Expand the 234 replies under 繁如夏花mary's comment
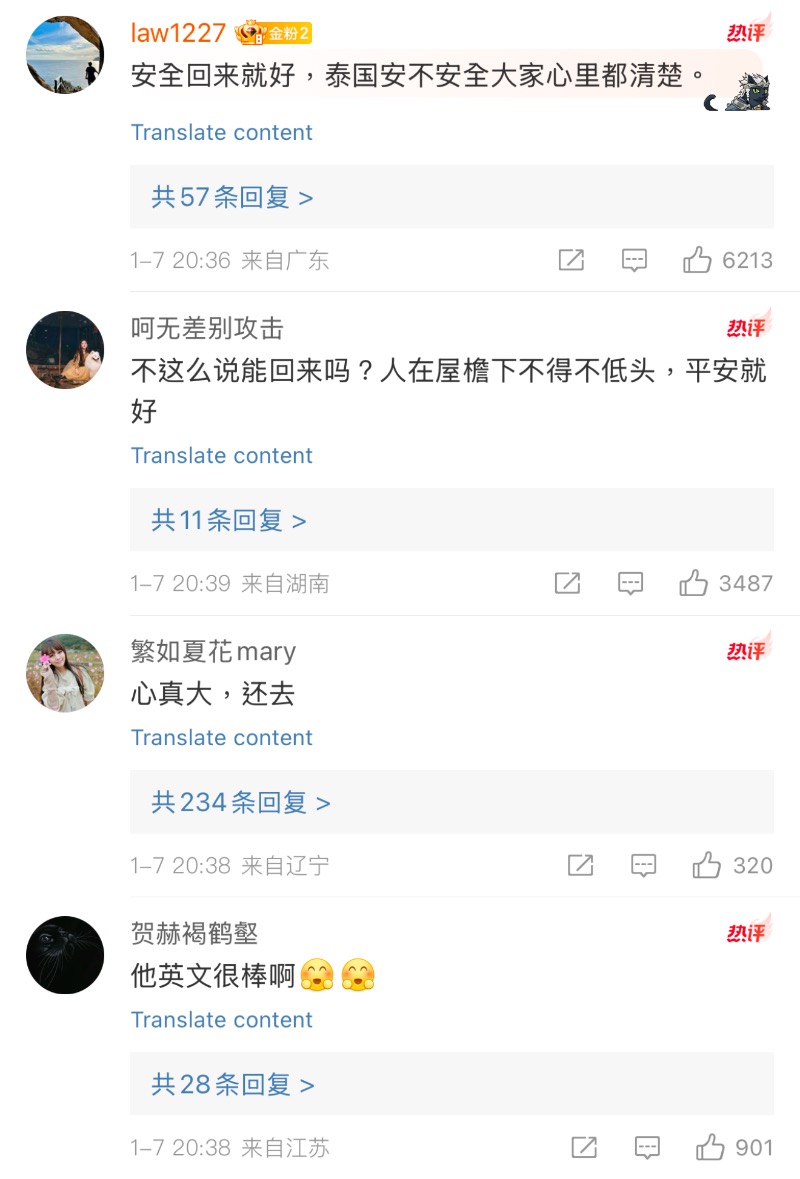The width and height of the screenshot is (800, 1179). tap(240, 802)
